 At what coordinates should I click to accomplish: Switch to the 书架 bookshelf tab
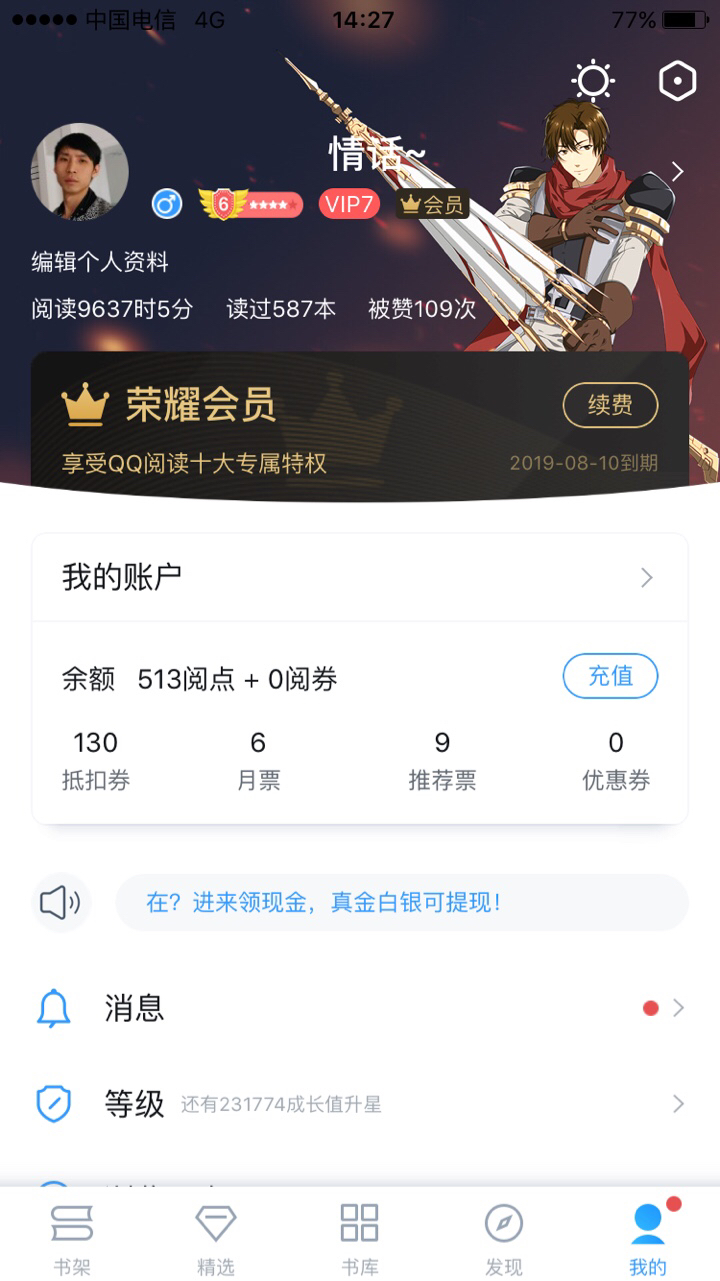point(72,1239)
